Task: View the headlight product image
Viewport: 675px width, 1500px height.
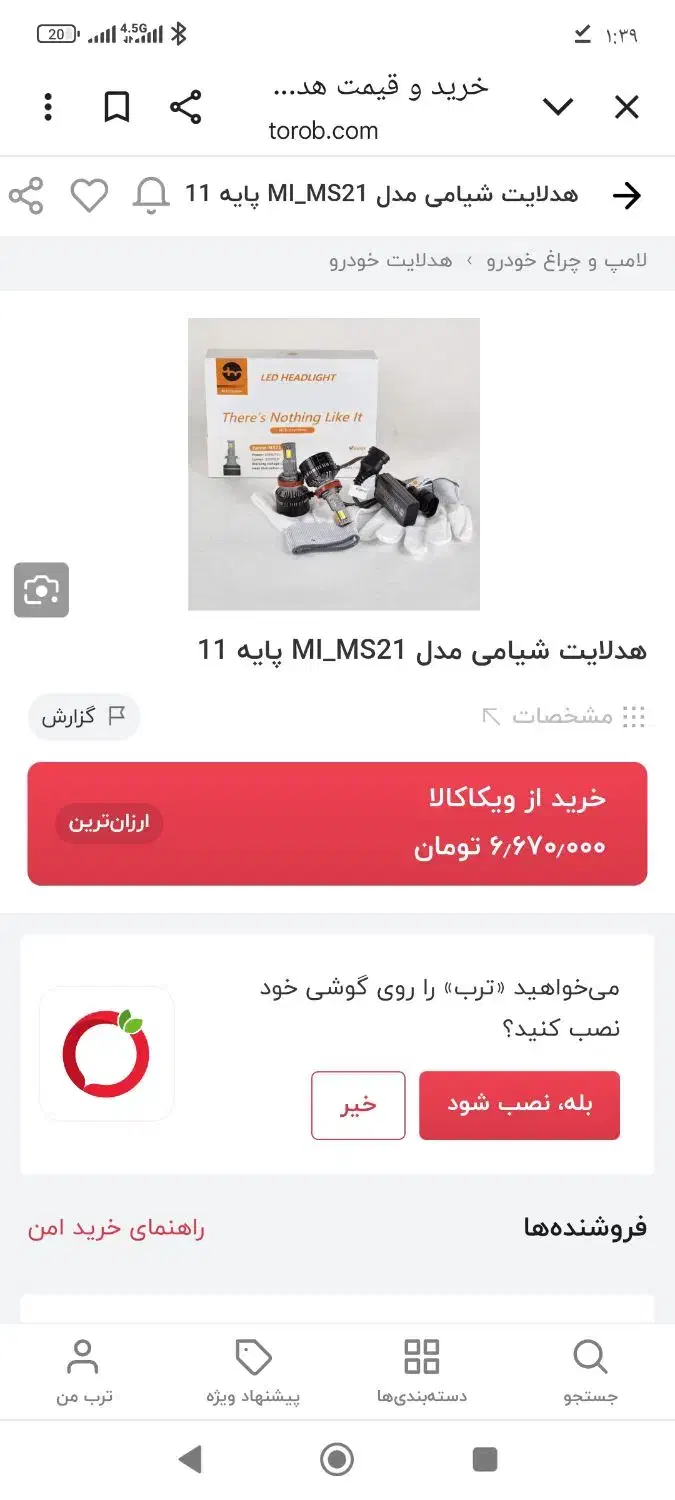Action: click(x=334, y=464)
